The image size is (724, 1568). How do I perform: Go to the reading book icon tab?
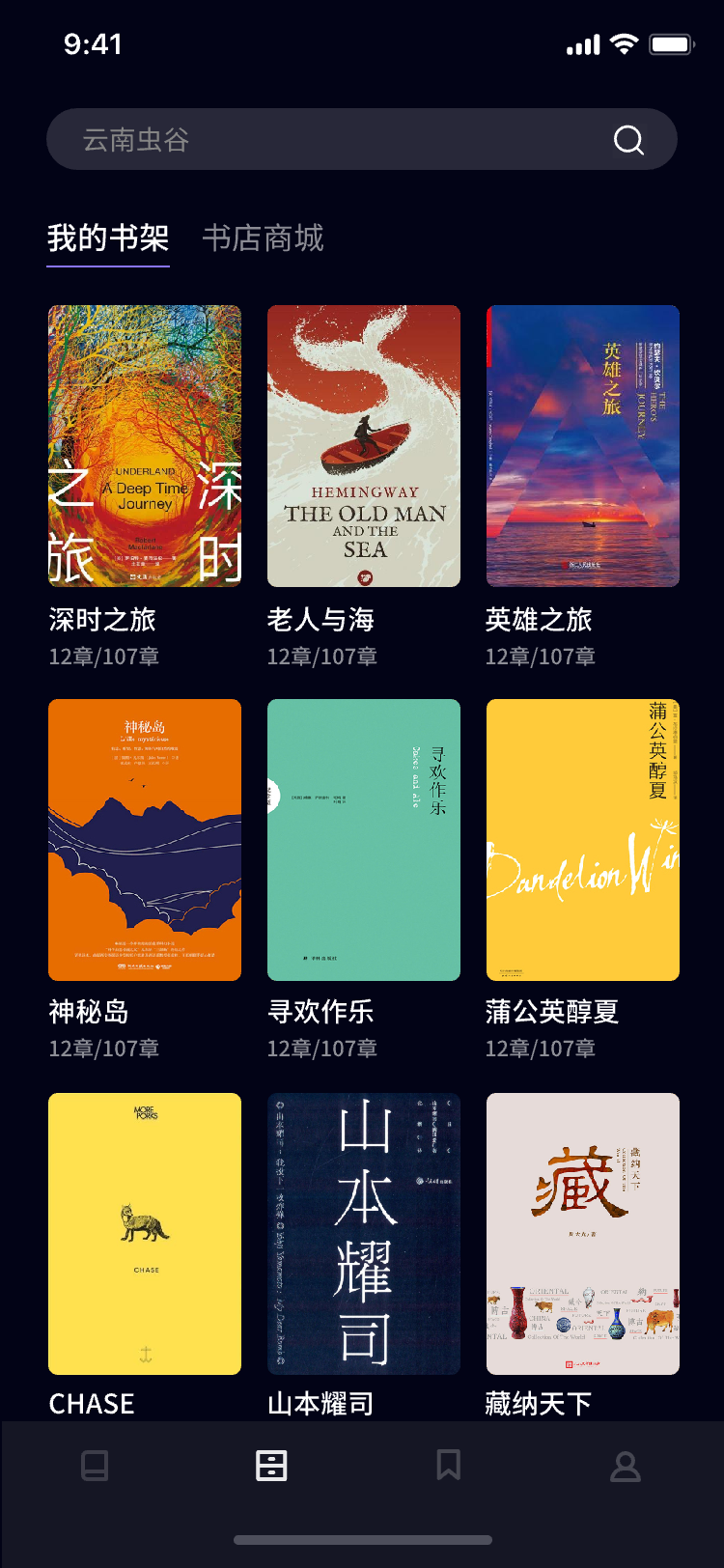(95, 1466)
